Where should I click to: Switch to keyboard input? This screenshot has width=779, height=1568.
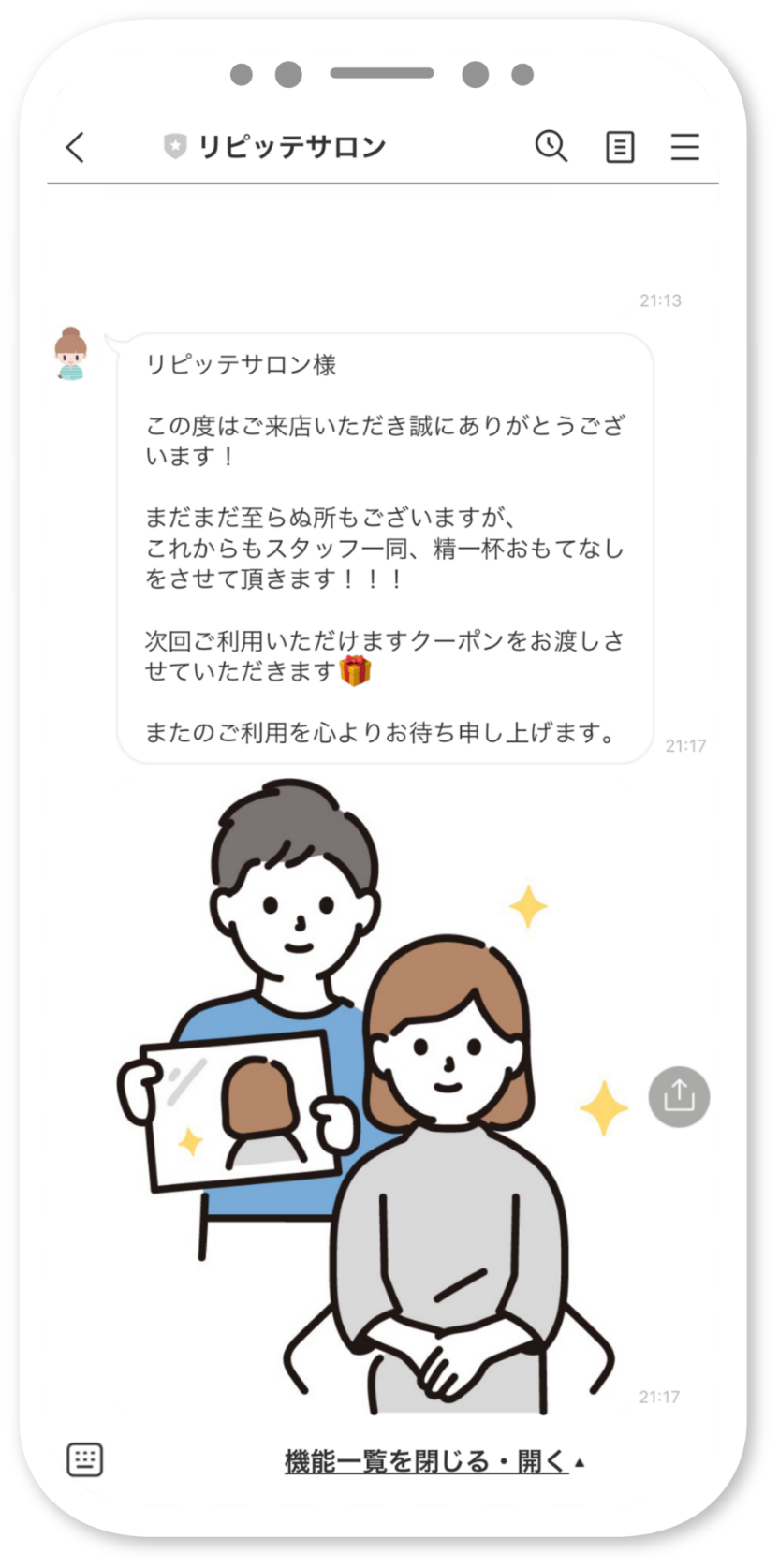(84, 1459)
